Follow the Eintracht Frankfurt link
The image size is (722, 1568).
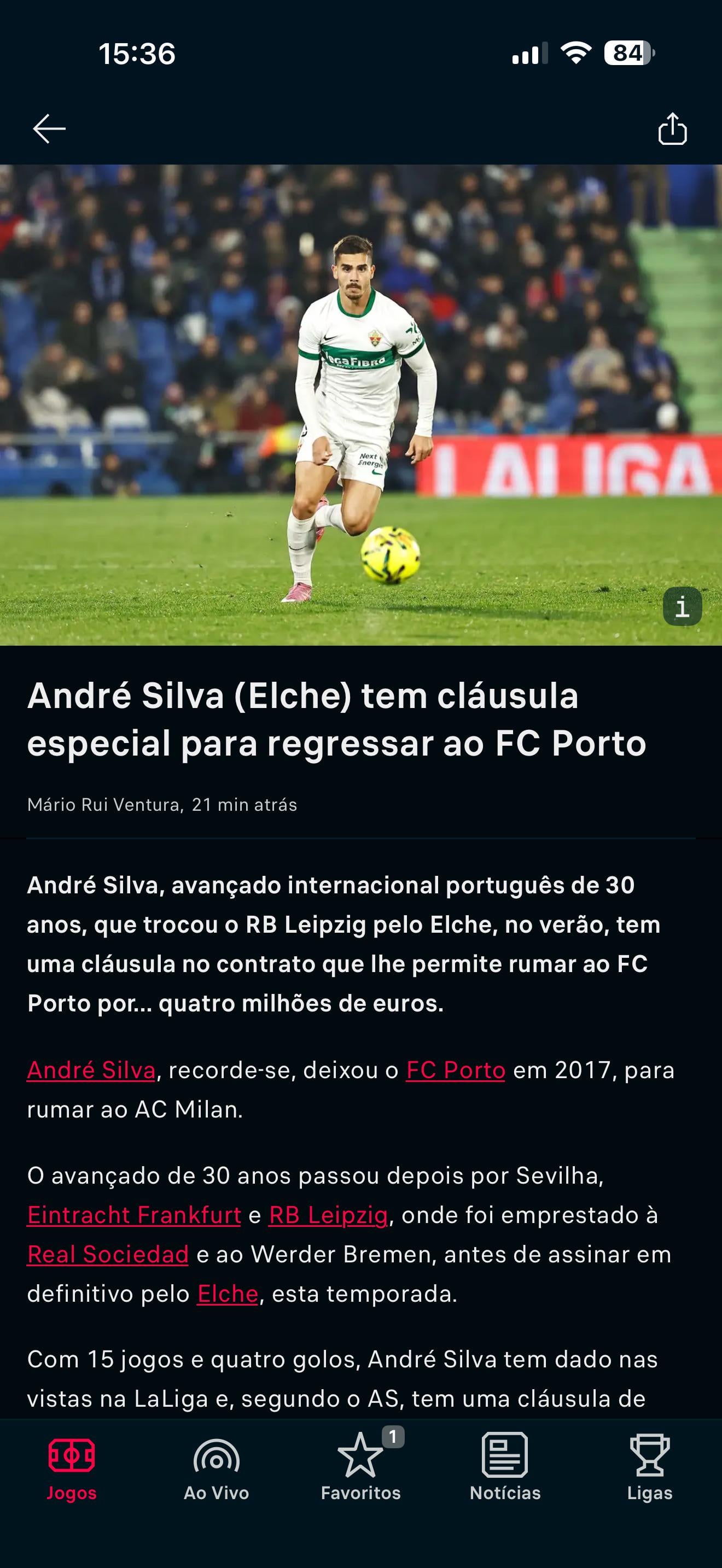134,1215
